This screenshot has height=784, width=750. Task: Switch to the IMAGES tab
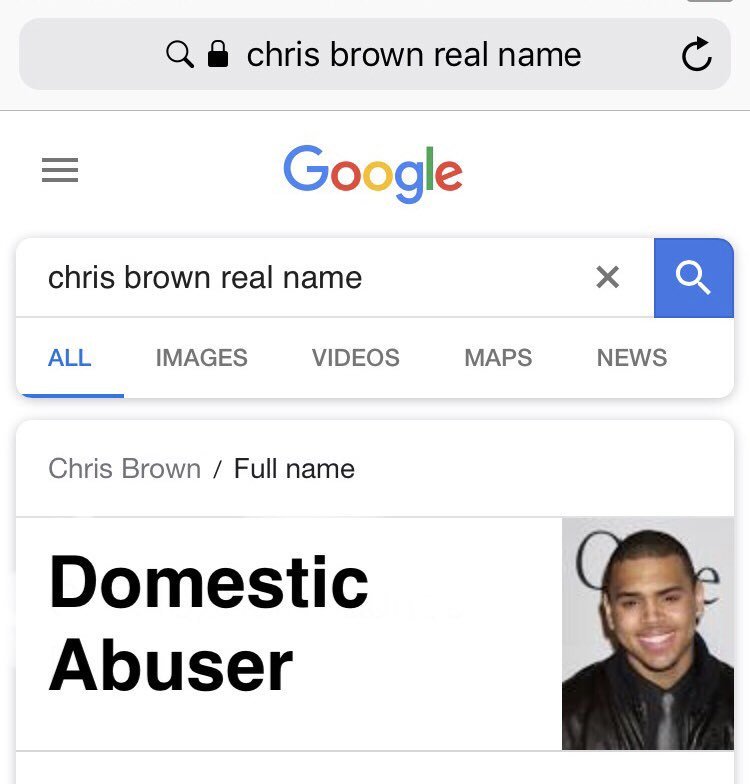click(x=201, y=358)
